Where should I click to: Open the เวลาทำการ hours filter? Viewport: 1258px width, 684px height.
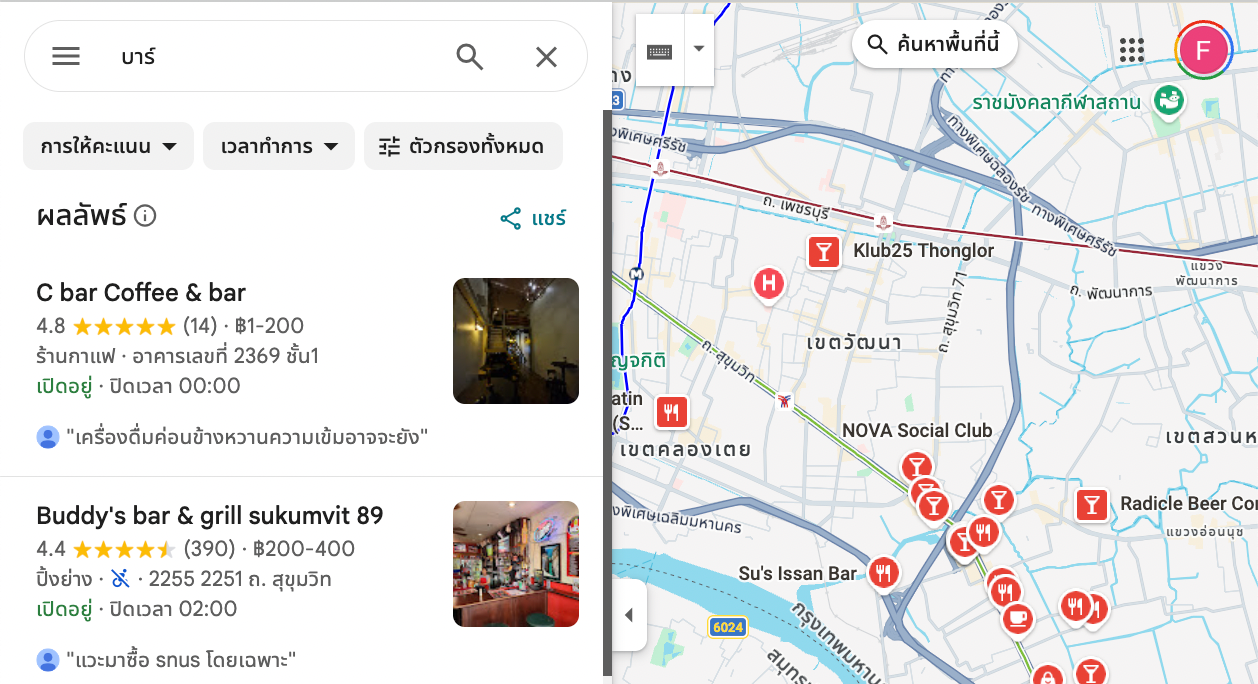click(x=279, y=147)
